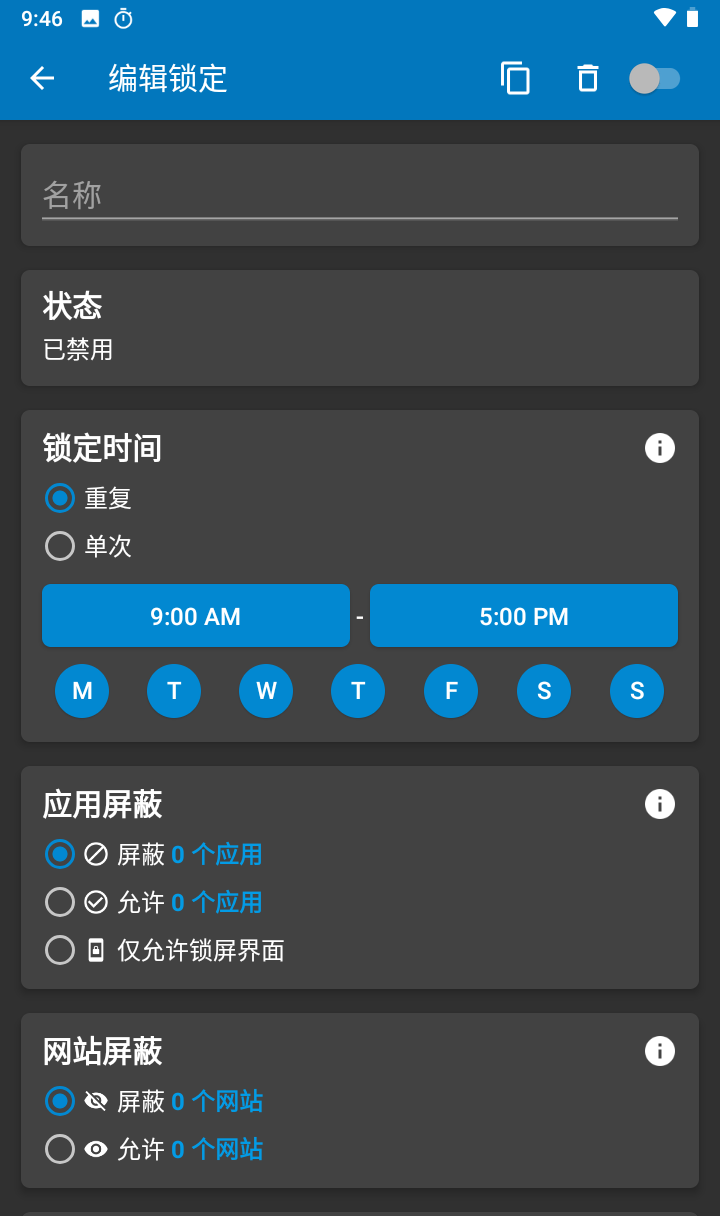Open the 锁定时间 info tooltip
The image size is (720, 1216).
click(x=659, y=447)
